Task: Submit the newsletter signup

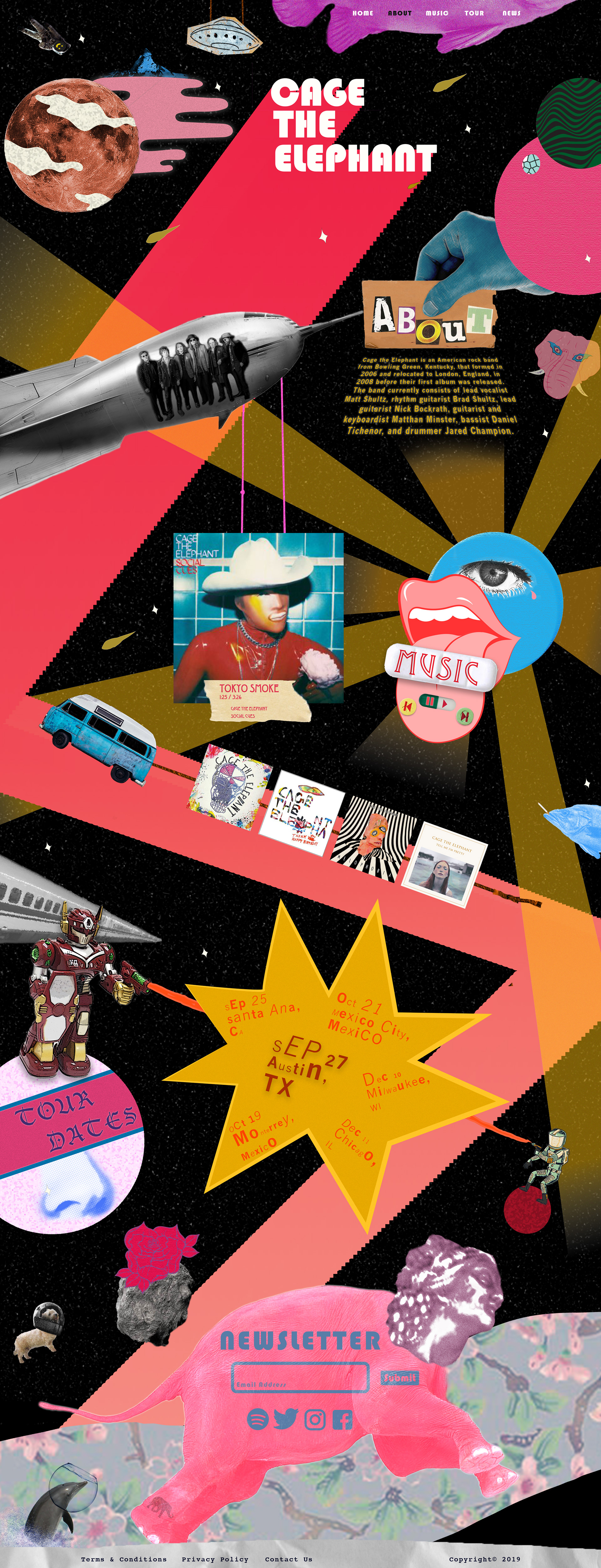Action: (x=400, y=1378)
